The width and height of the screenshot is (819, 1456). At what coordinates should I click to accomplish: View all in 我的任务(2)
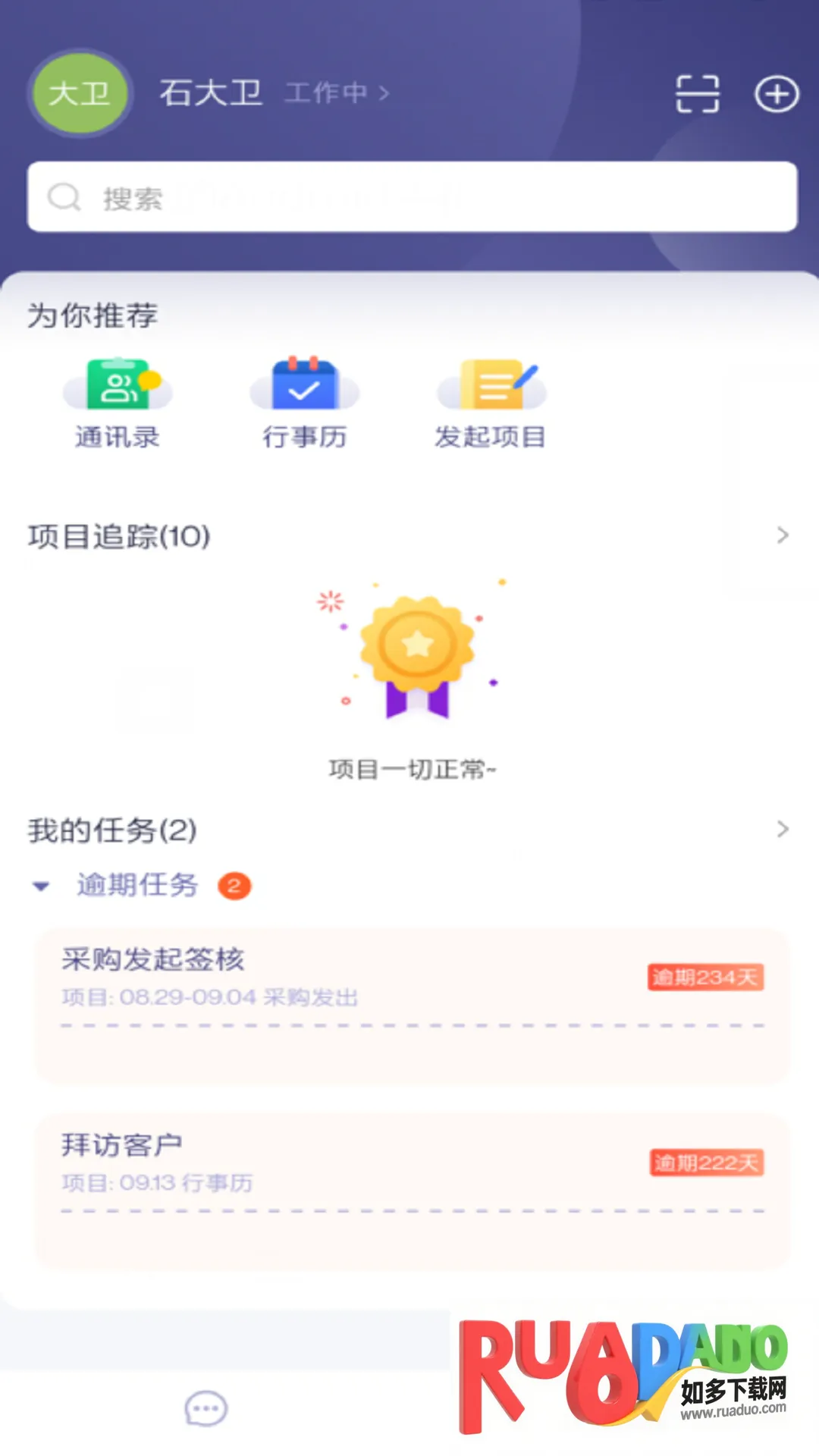coord(783,830)
